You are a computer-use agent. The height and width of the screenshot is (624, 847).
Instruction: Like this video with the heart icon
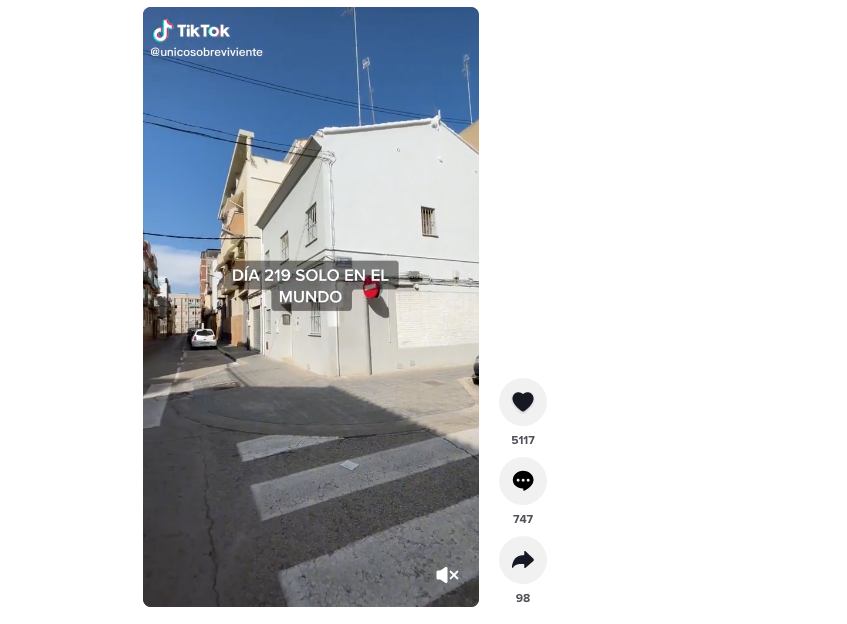pos(522,402)
